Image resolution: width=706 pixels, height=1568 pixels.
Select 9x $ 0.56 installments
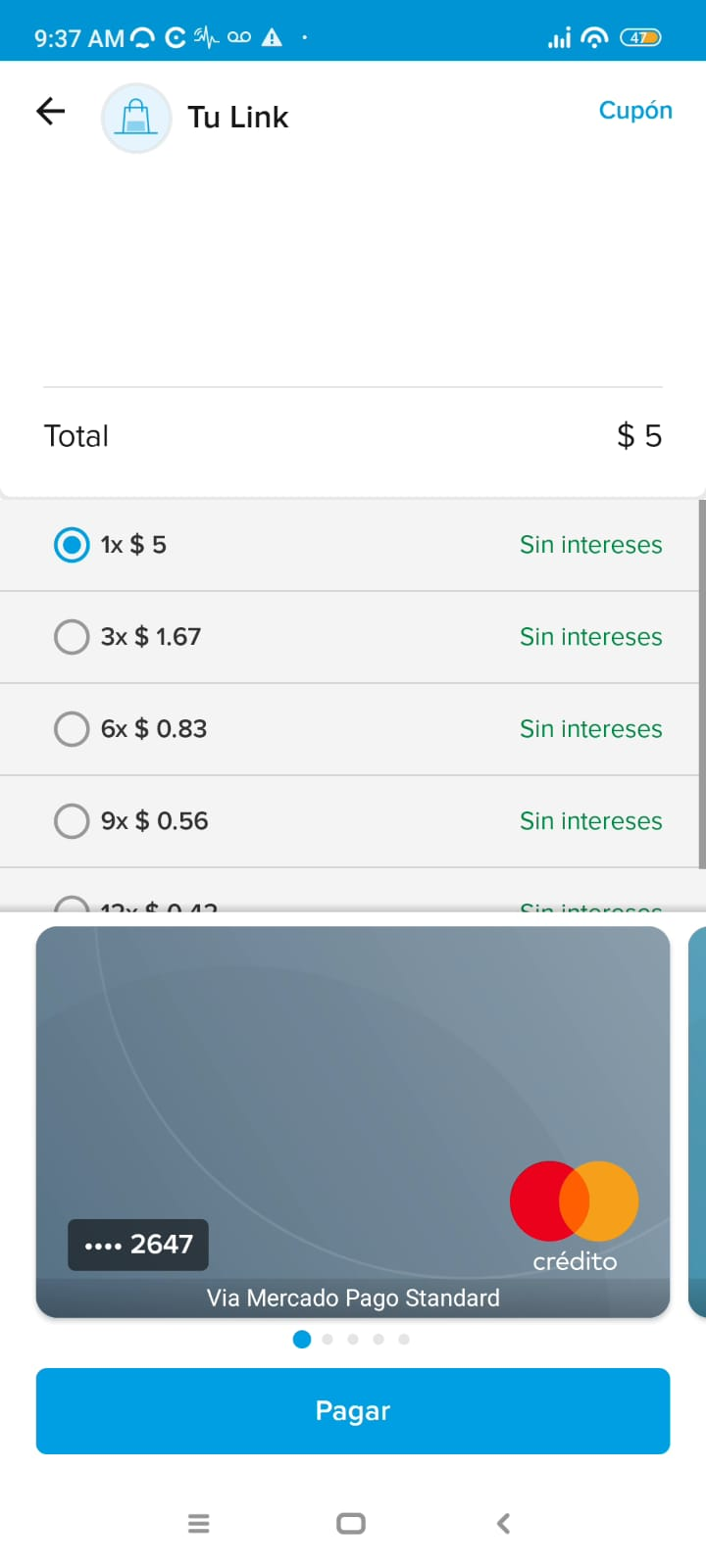72,821
